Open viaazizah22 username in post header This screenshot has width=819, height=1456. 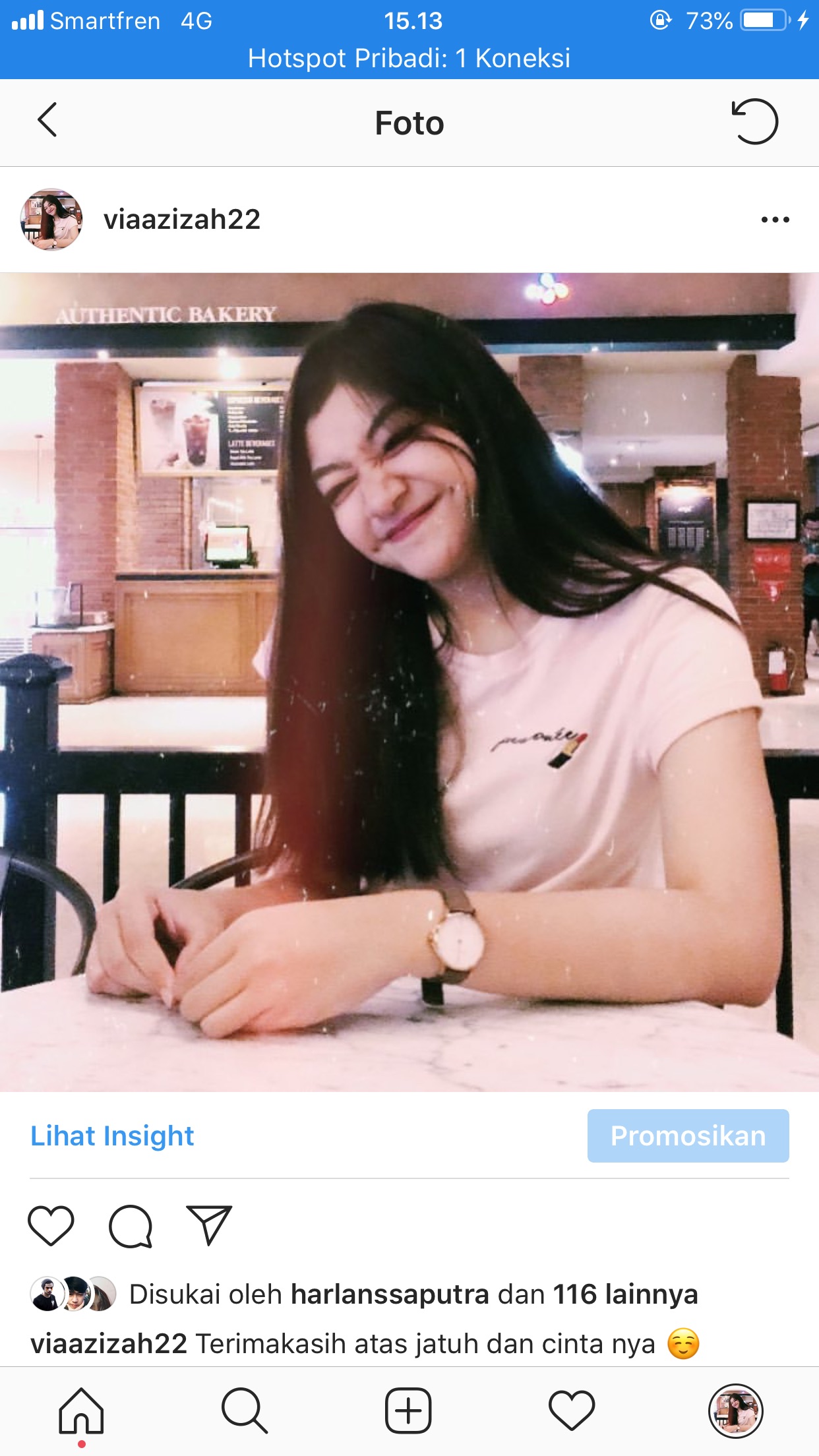pyautogui.click(x=182, y=220)
